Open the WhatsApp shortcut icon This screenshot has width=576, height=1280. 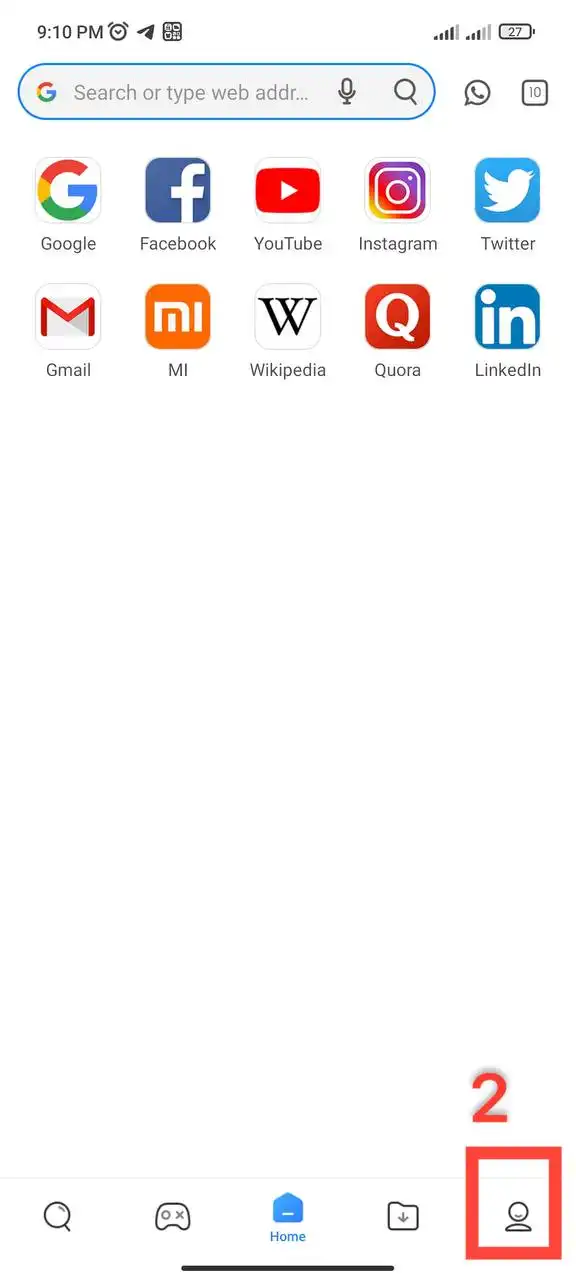pyautogui.click(x=477, y=93)
